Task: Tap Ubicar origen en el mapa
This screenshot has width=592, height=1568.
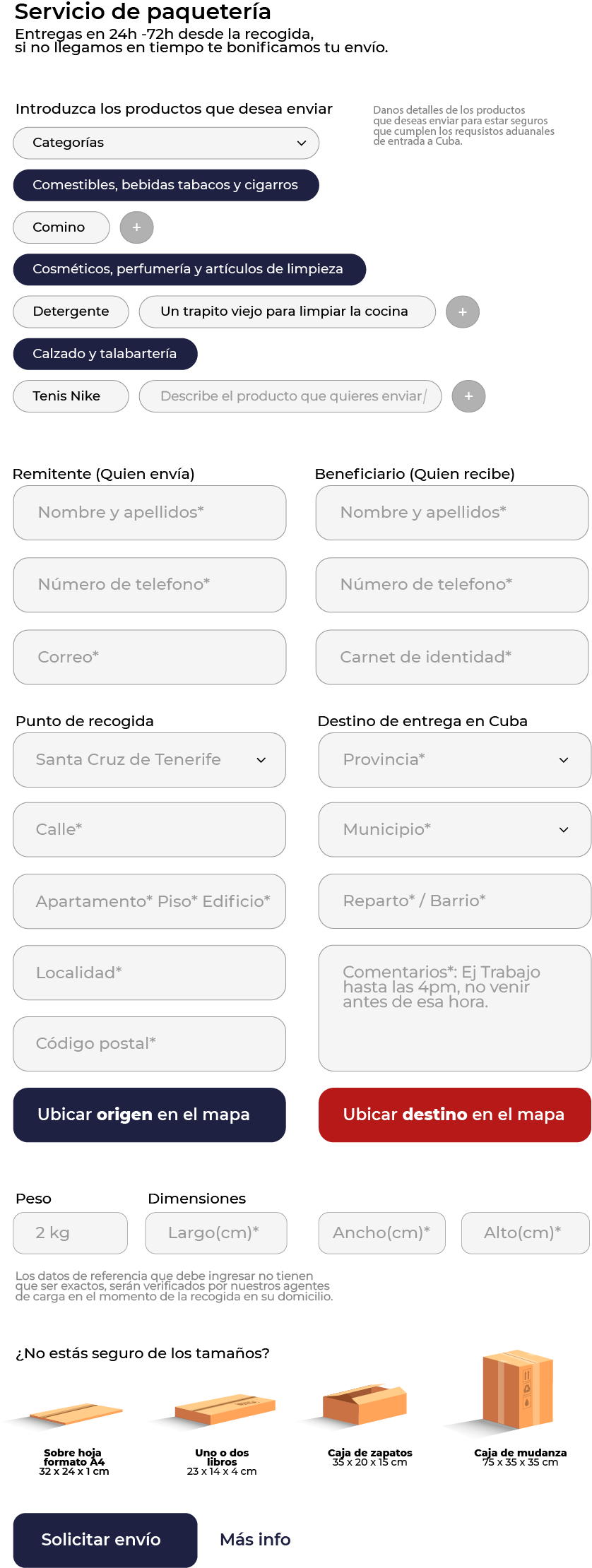Action: coord(150,1115)
